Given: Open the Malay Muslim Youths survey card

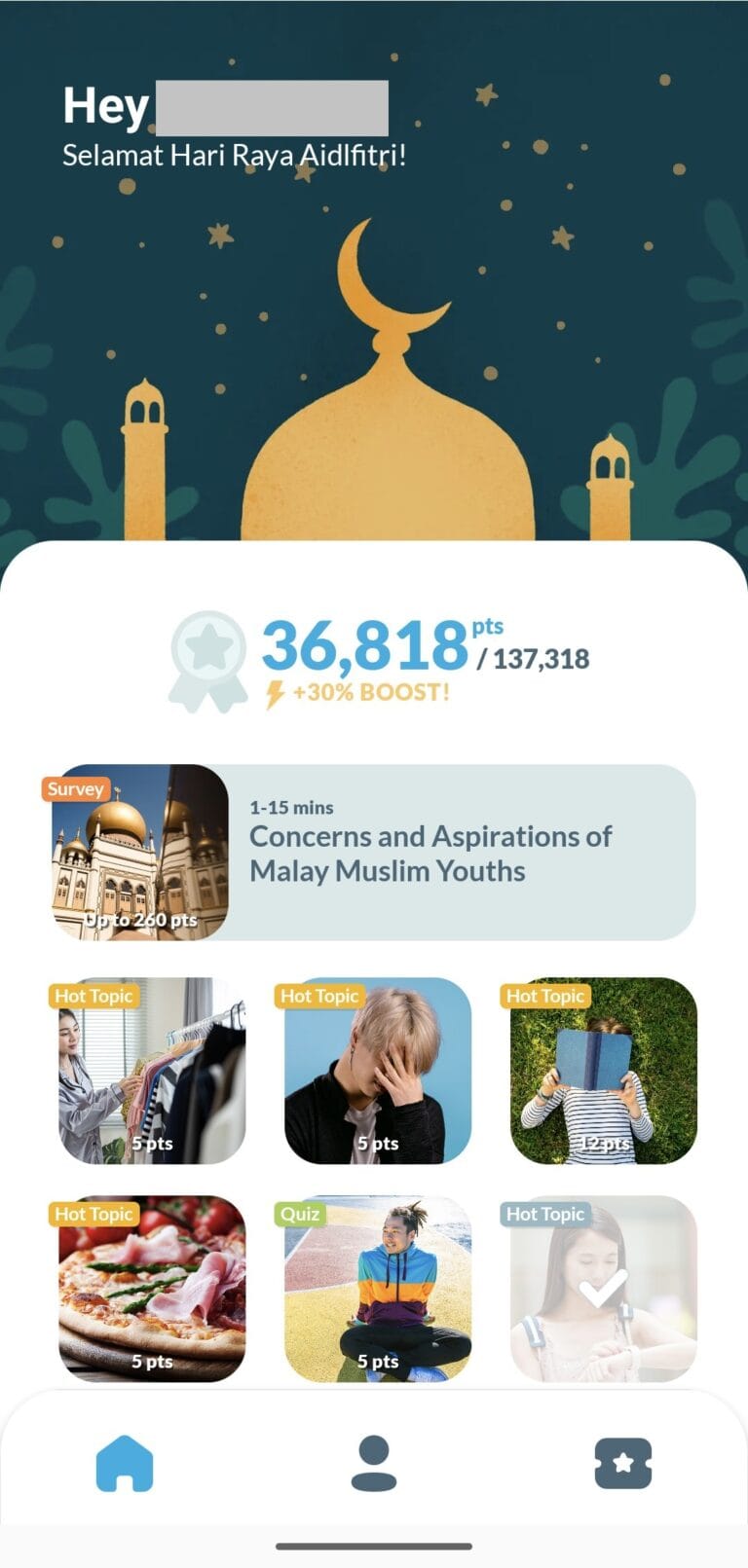Looking at the screenshot, I should click(374, 853).
